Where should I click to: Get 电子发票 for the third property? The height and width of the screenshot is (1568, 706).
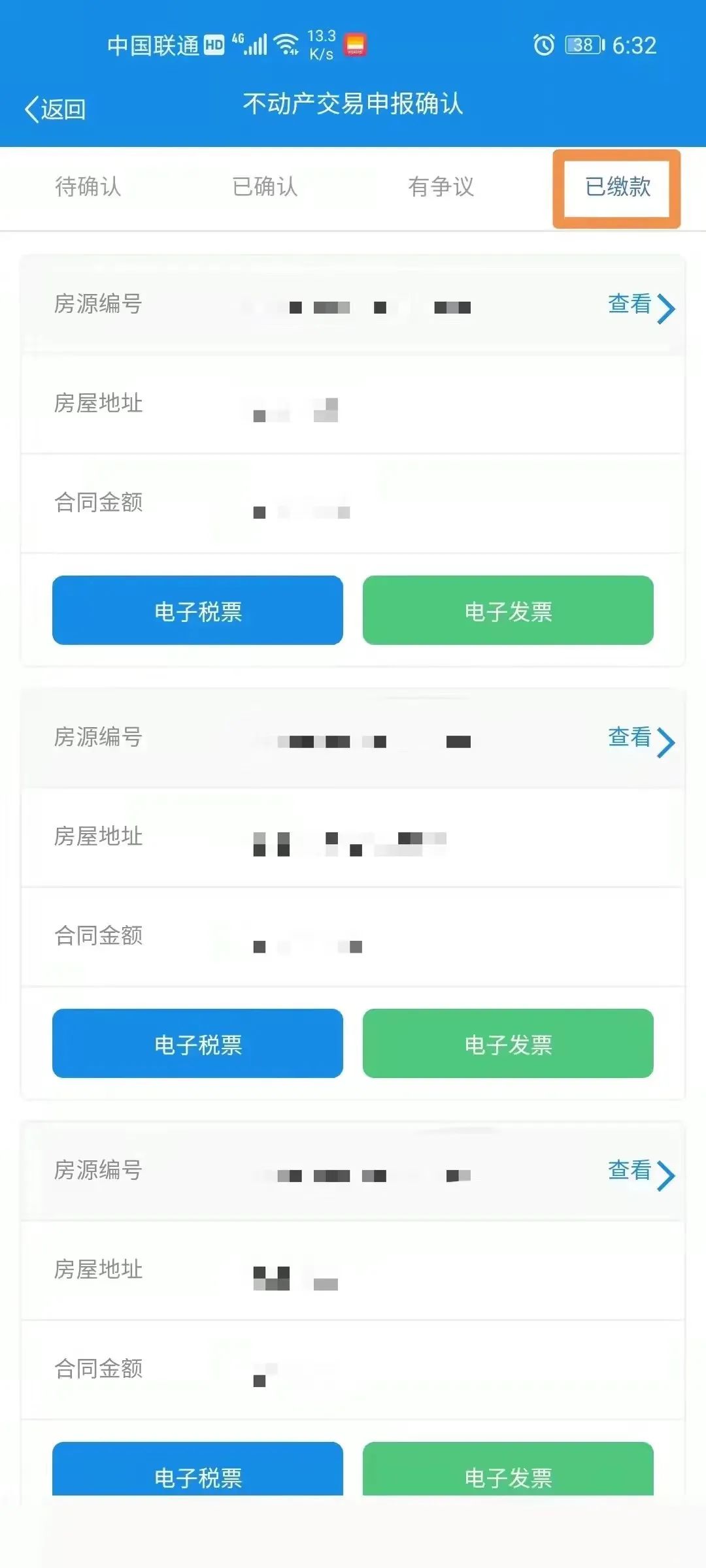(x=508, y=1469)
